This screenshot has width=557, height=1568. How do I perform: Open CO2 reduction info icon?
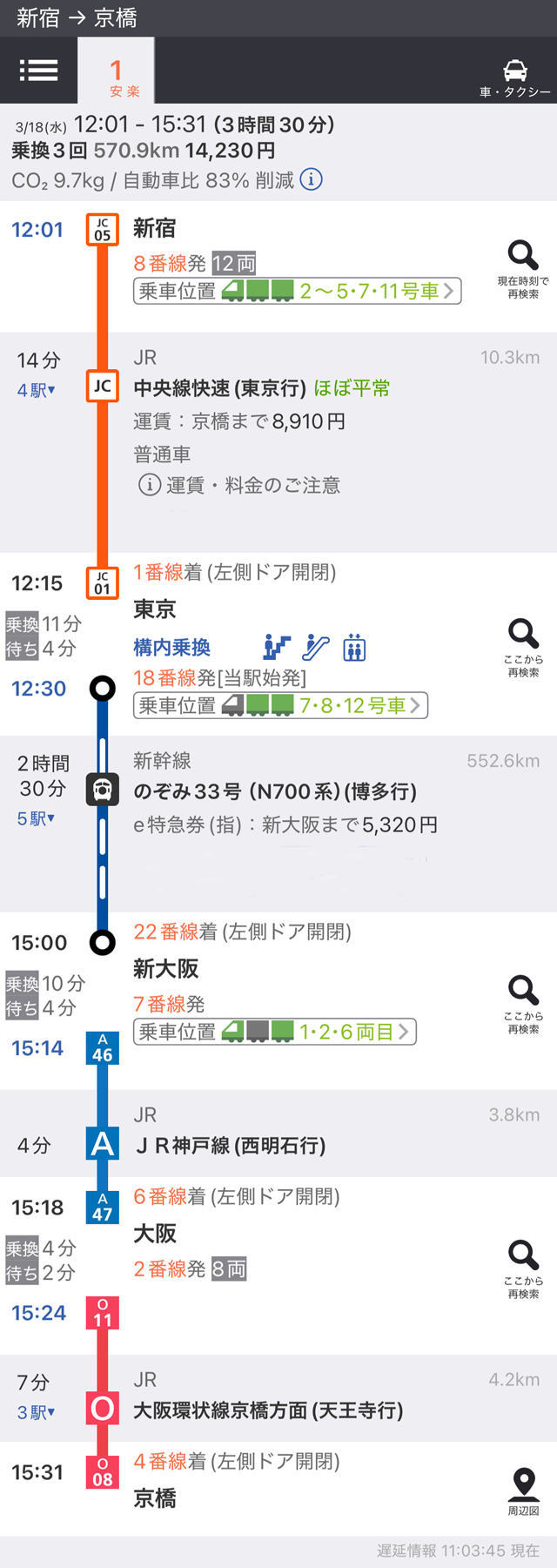(311, 179)
